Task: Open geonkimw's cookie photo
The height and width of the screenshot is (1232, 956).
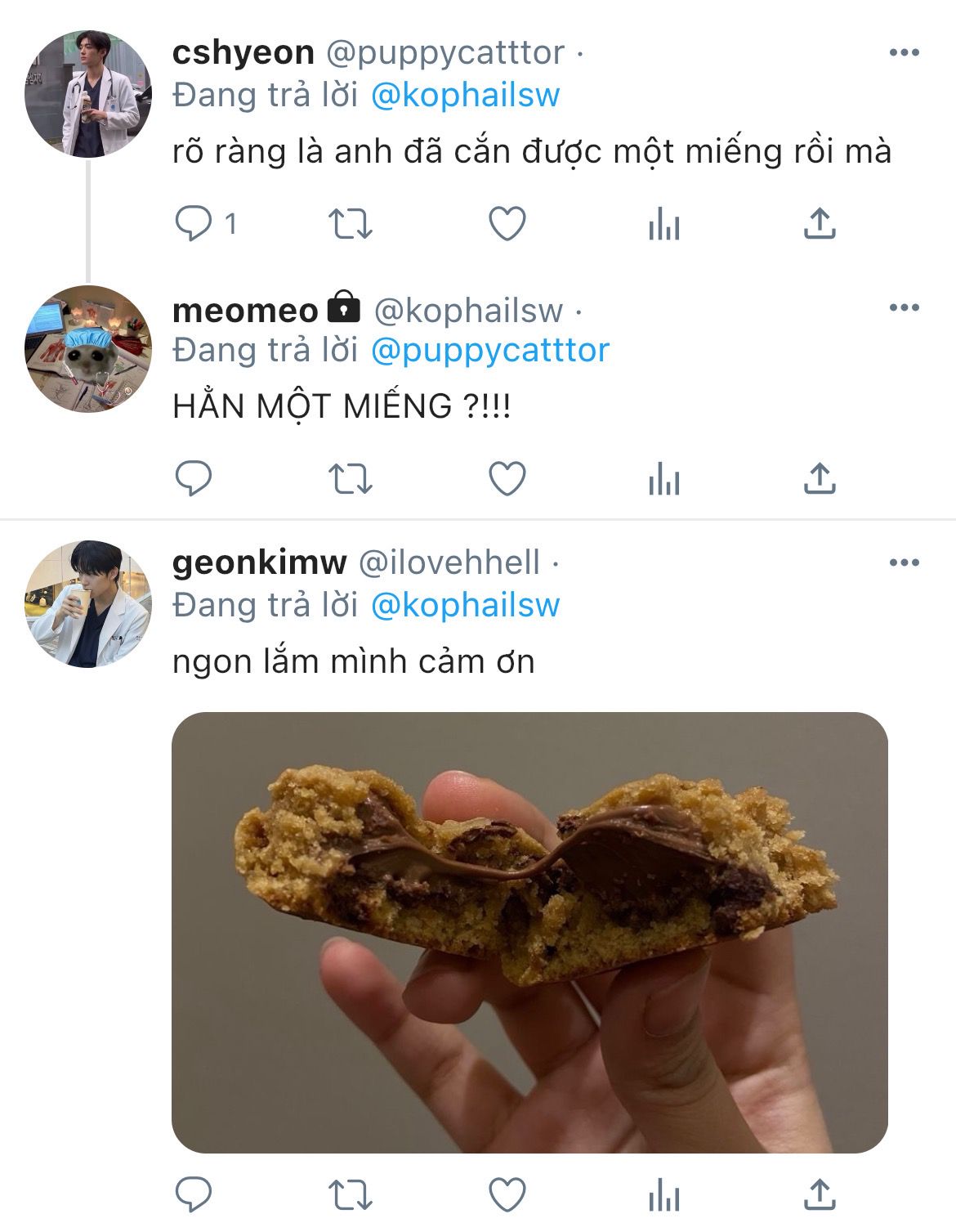Action: pyautogui.click(x=529, y=932)
